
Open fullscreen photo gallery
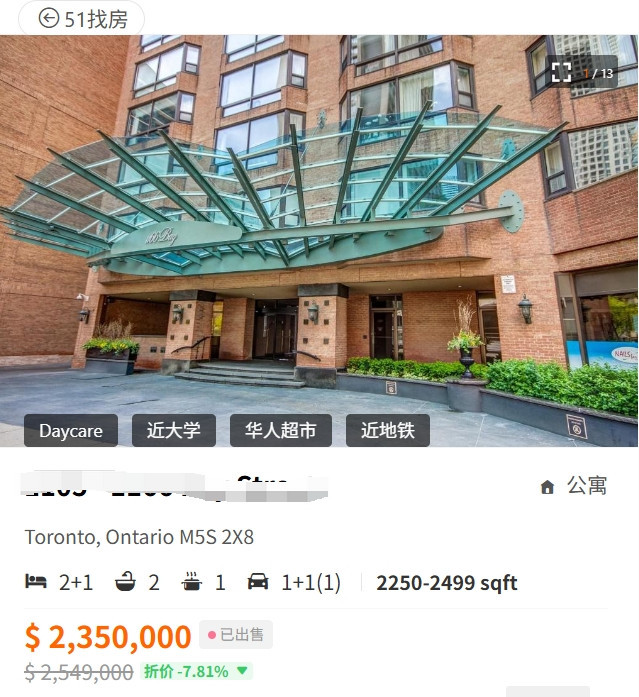[562, 72]
